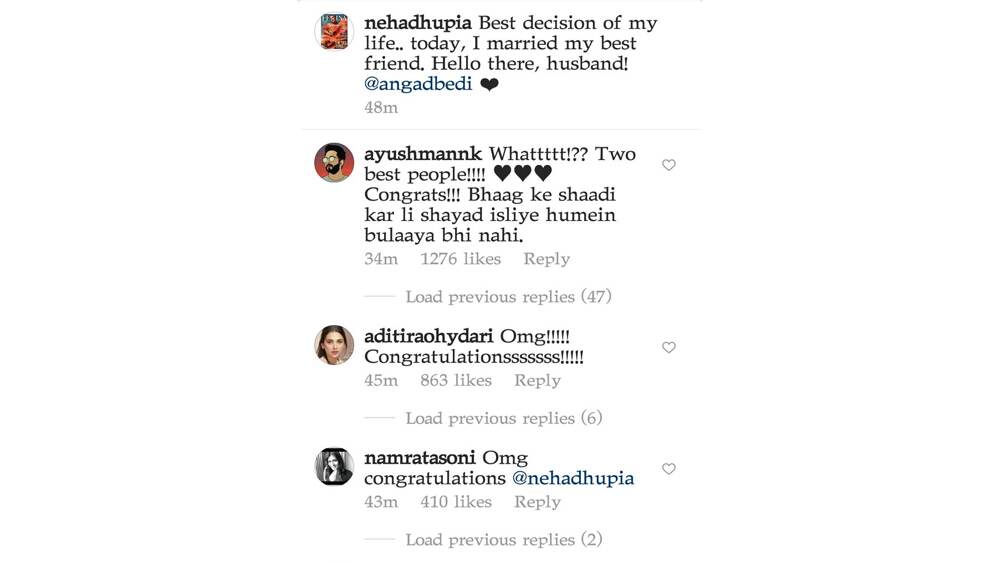
Task: Open namratasoni's profile picture
Action: point(334,467)
